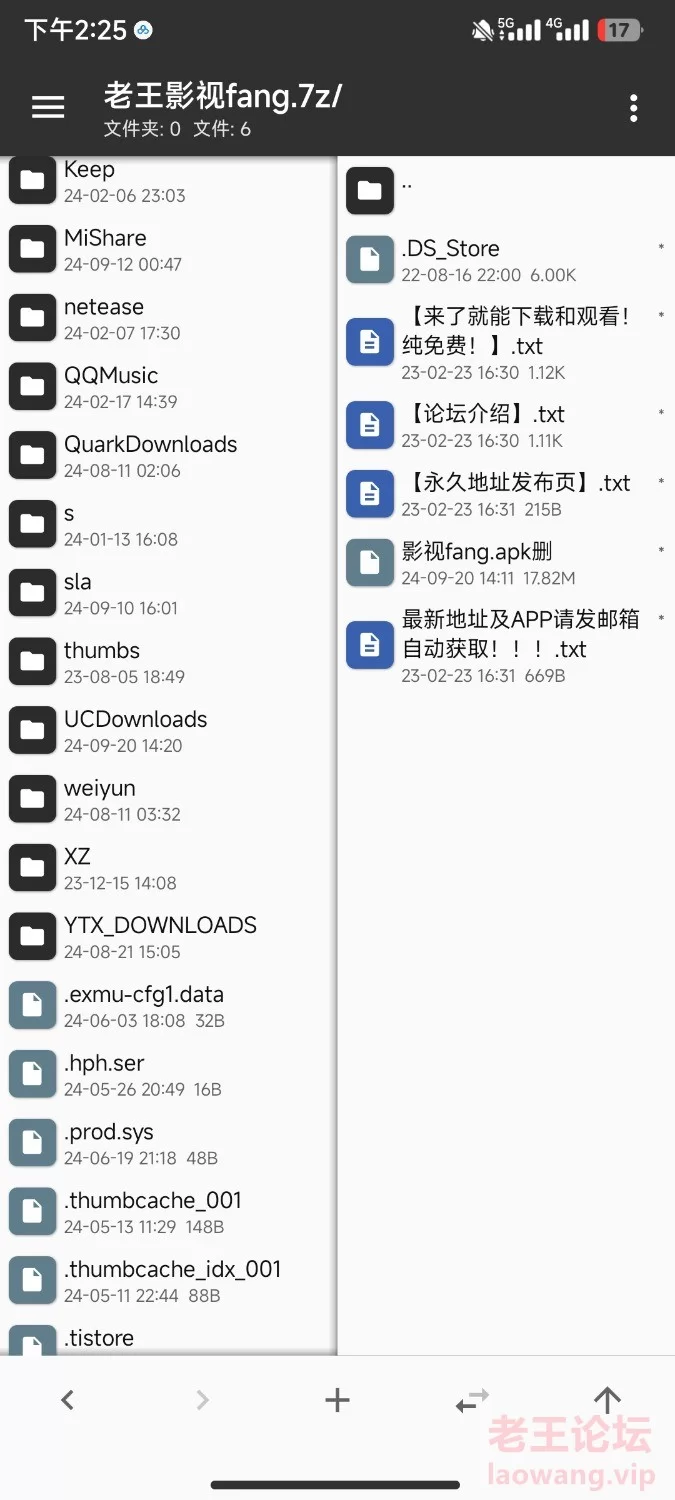The image size is (675, 1500).
Task: Swap panels with the double-arrow icon
Action: click(472, 1400)
